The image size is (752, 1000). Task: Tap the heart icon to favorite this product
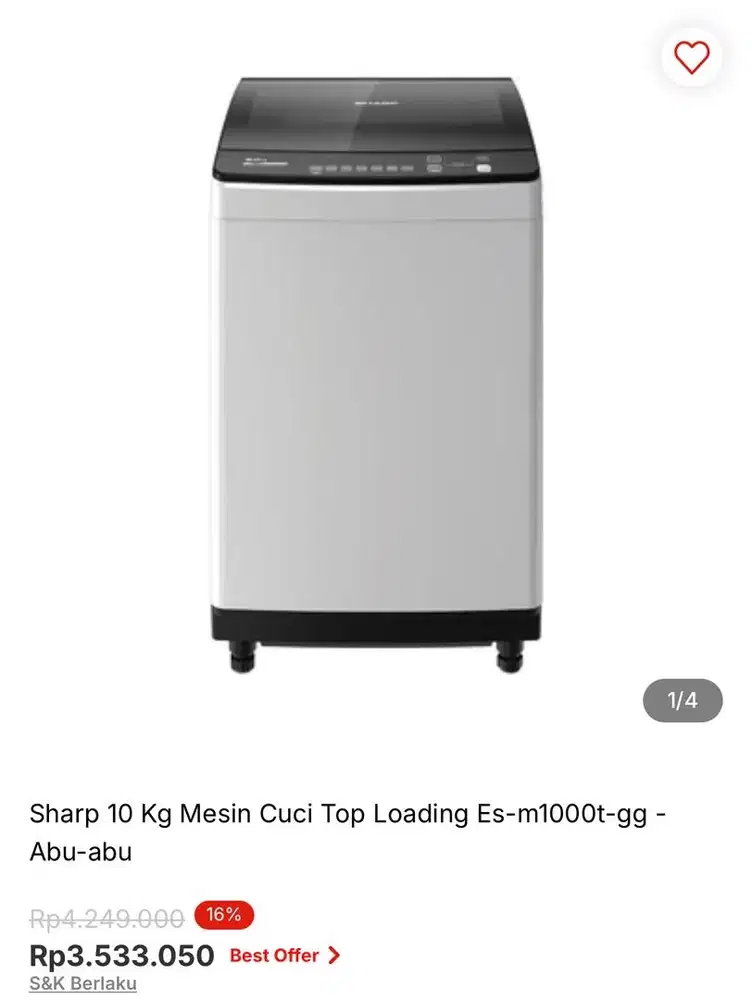[689, 58]
